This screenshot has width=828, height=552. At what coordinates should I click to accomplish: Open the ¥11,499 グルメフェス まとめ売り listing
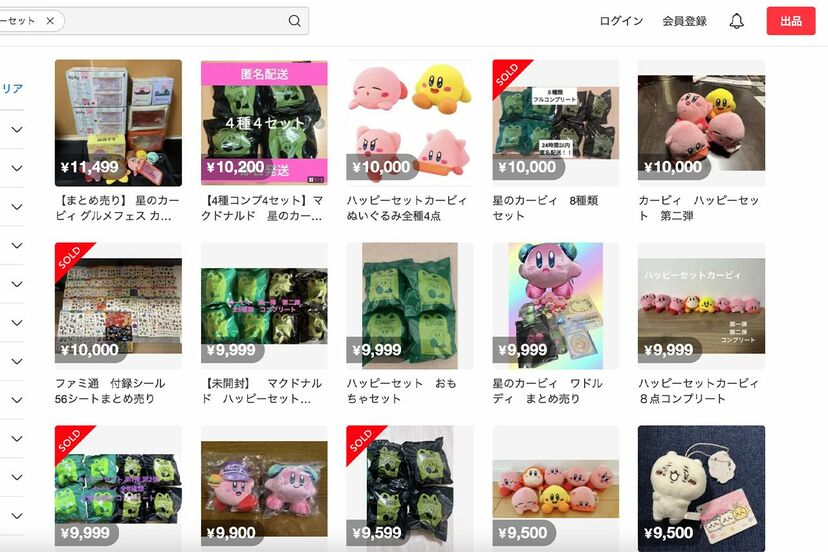coord(118,123)
